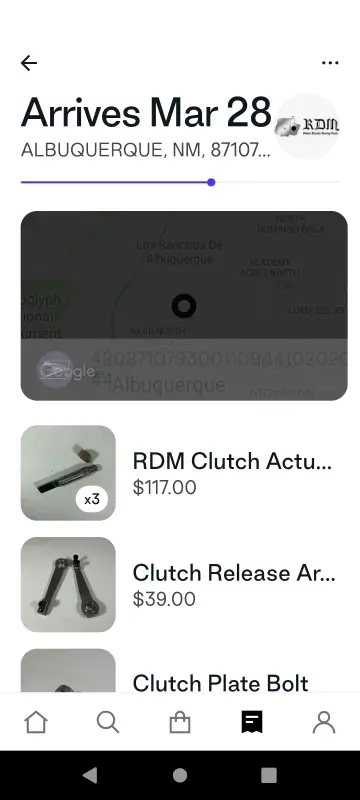Open the three-dot overflow menu
This screenshot has height=800, width=360.
click(330, 63)
